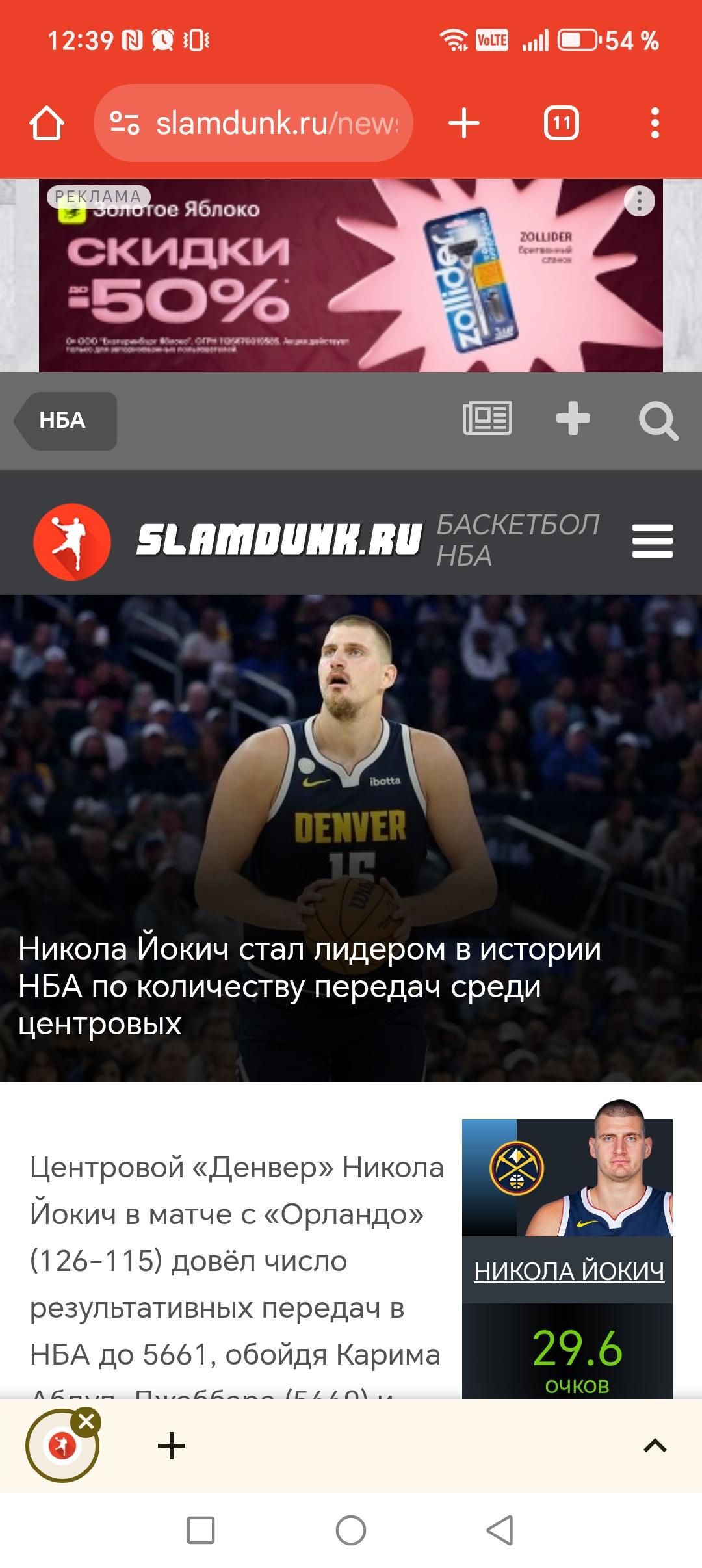This screenshot has width=702, height=1568.
Task: Close the floating slamdunk tab bubble
Action: 86,1422
